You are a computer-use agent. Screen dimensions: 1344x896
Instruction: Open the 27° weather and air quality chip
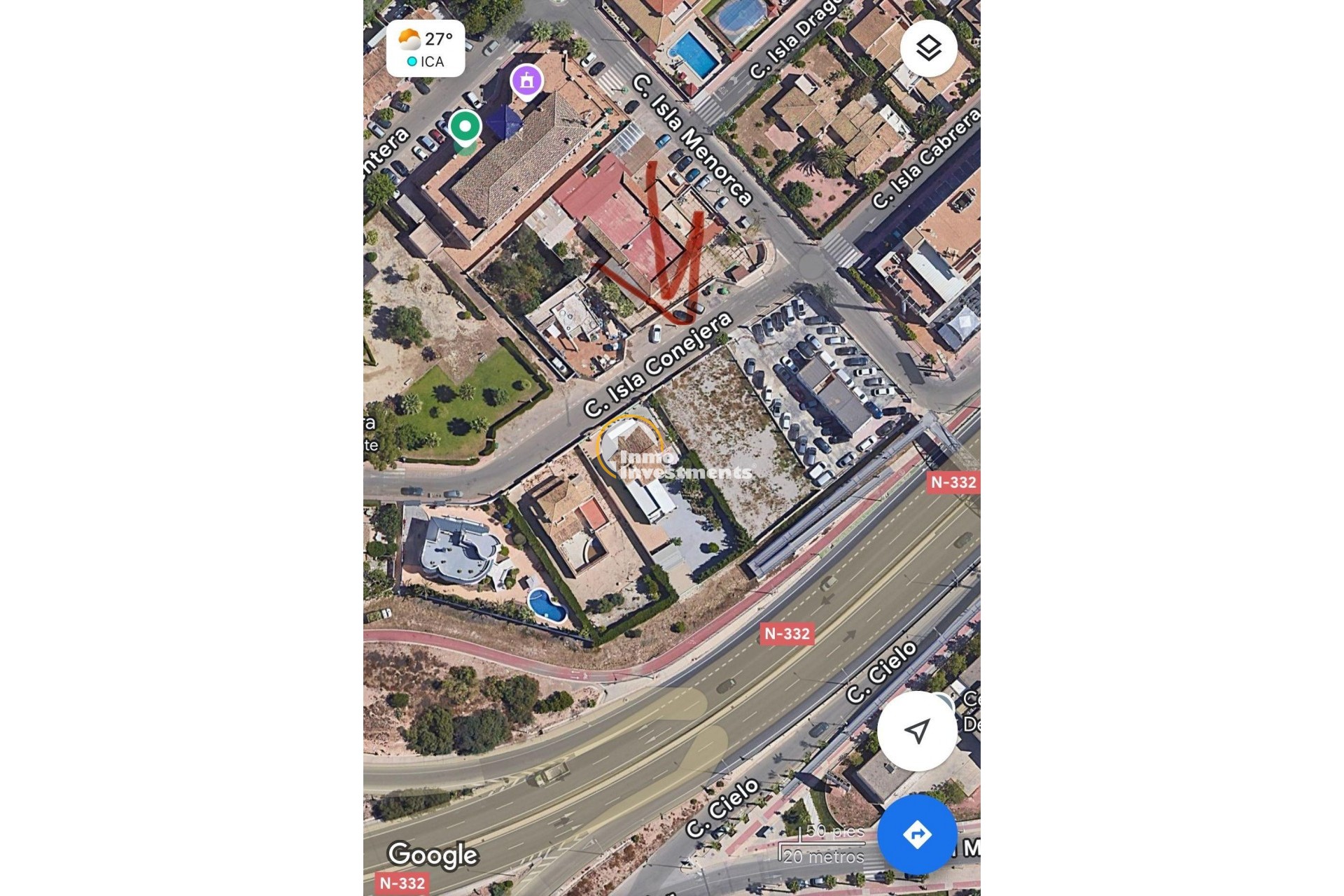coord(426,49)
